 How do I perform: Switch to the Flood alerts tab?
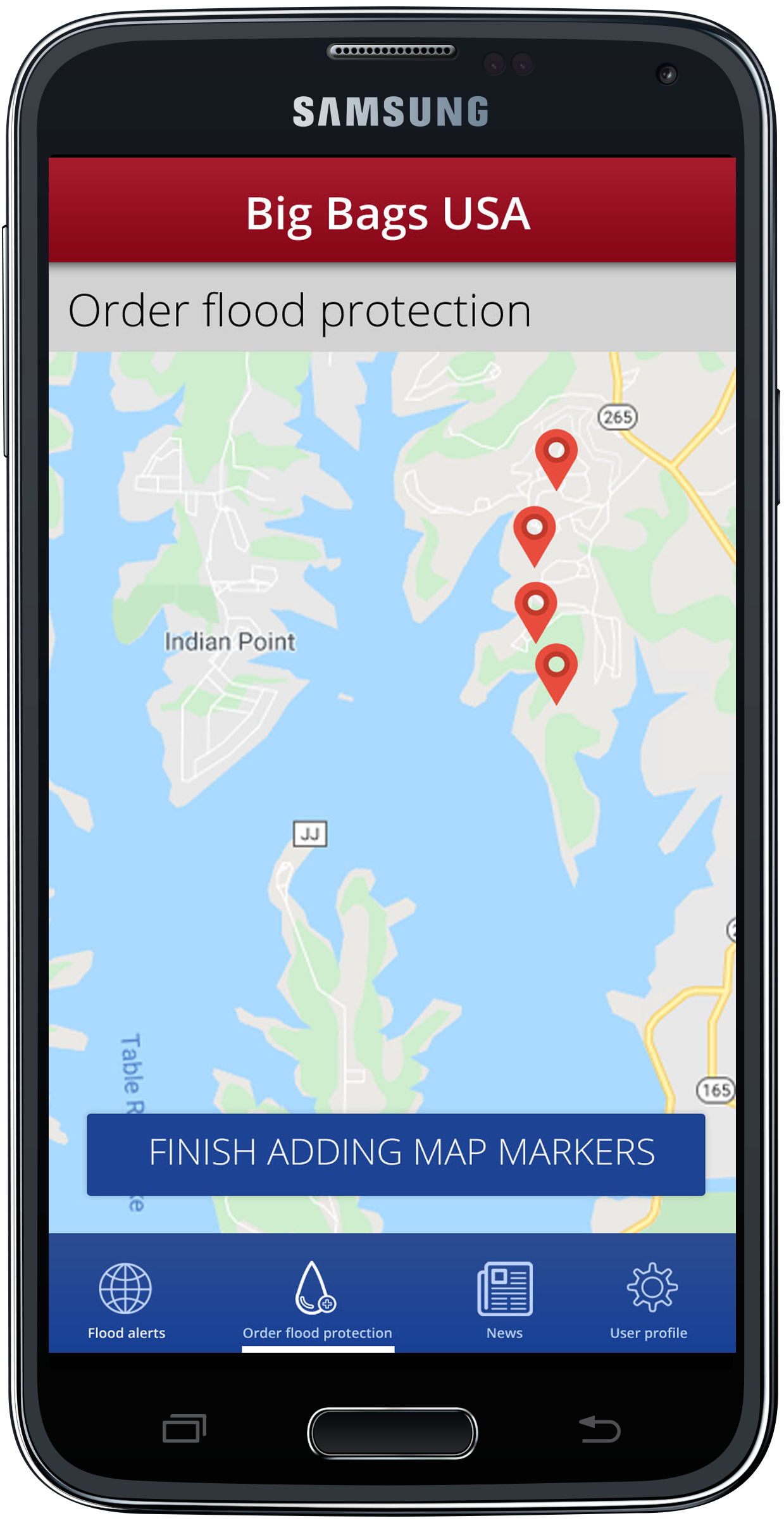point(126,1300)
